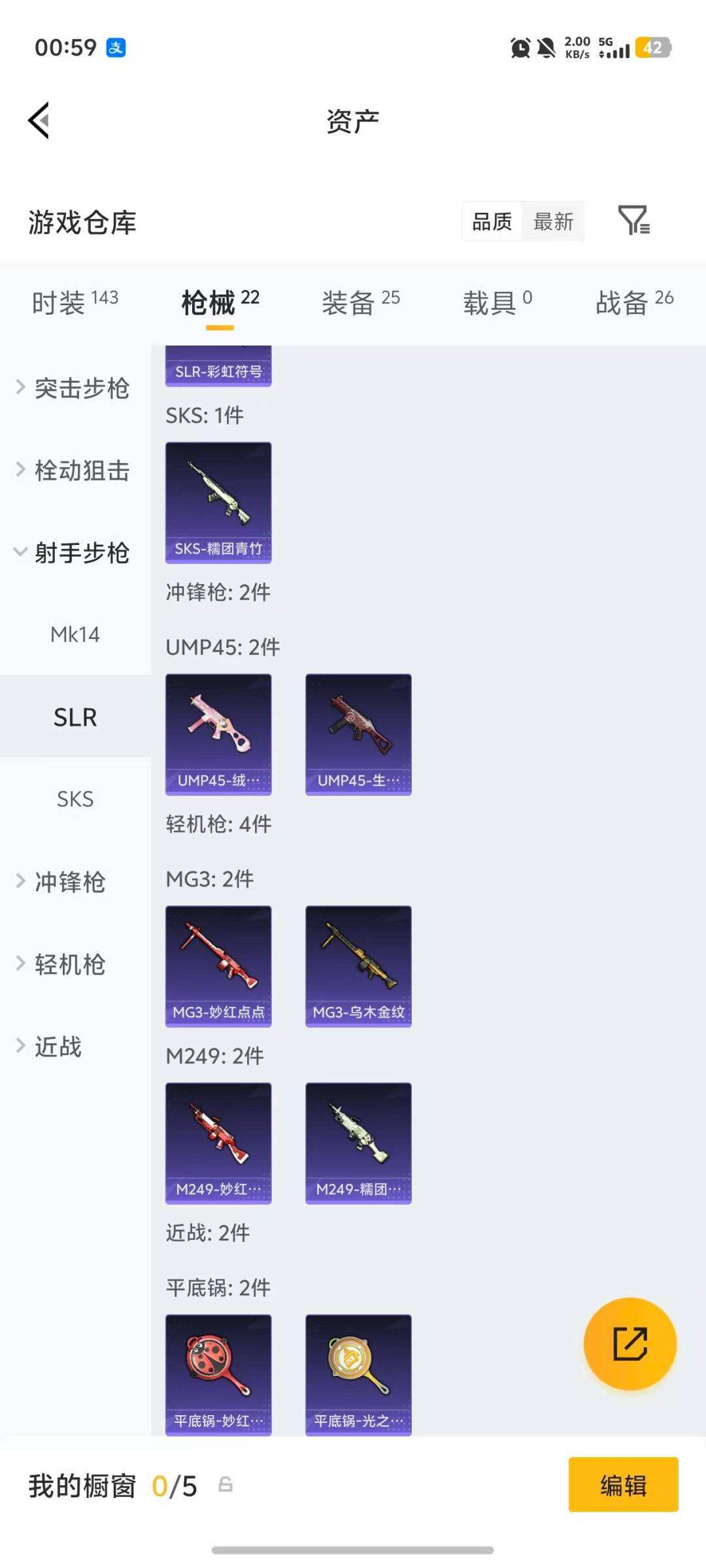Tap the orange share floating button
The height and width of the screenshot is (1568, 706).
[630, 1343]
